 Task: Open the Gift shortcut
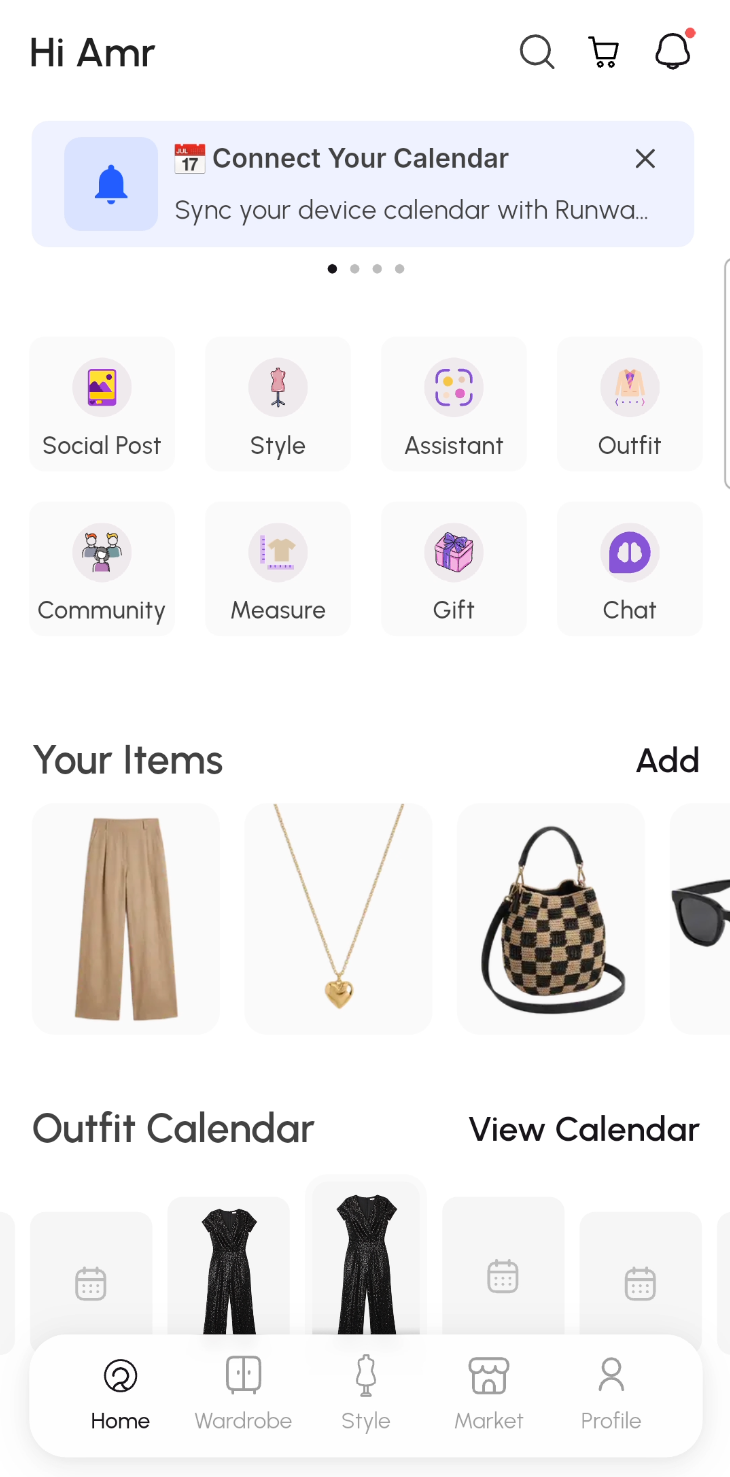pos(454,568)
